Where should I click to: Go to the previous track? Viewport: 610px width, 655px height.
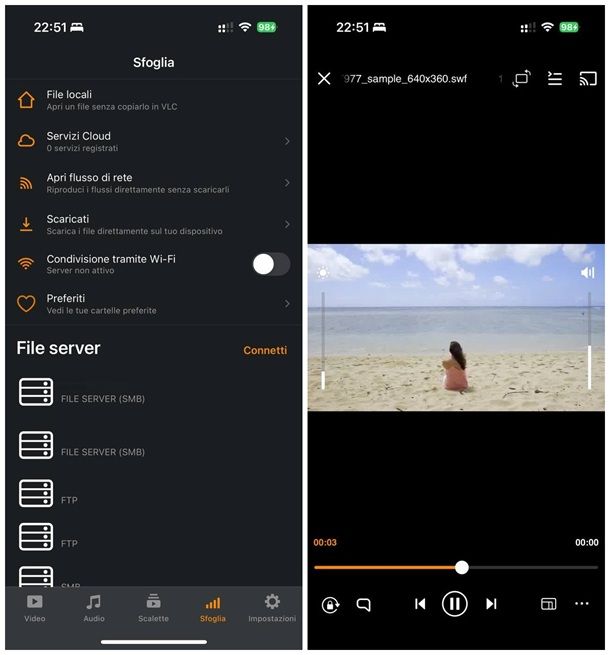tap(420, 604)
